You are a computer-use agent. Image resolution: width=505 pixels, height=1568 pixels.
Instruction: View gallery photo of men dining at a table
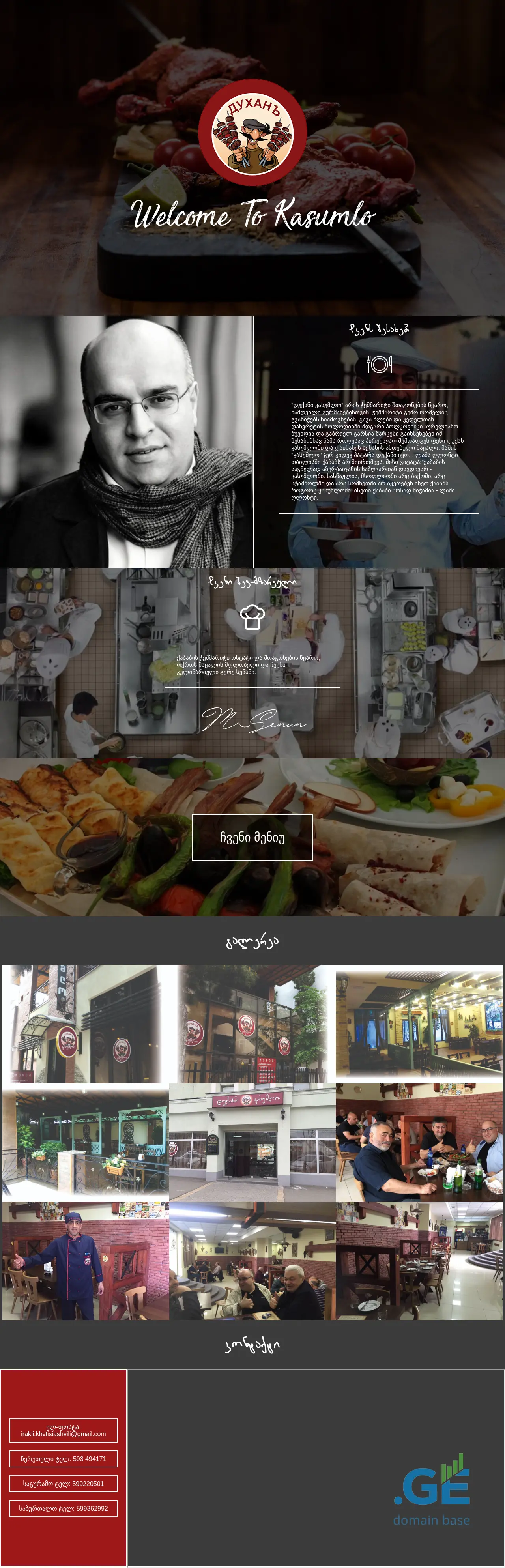pyautogui.click(x=419, y=1142)
